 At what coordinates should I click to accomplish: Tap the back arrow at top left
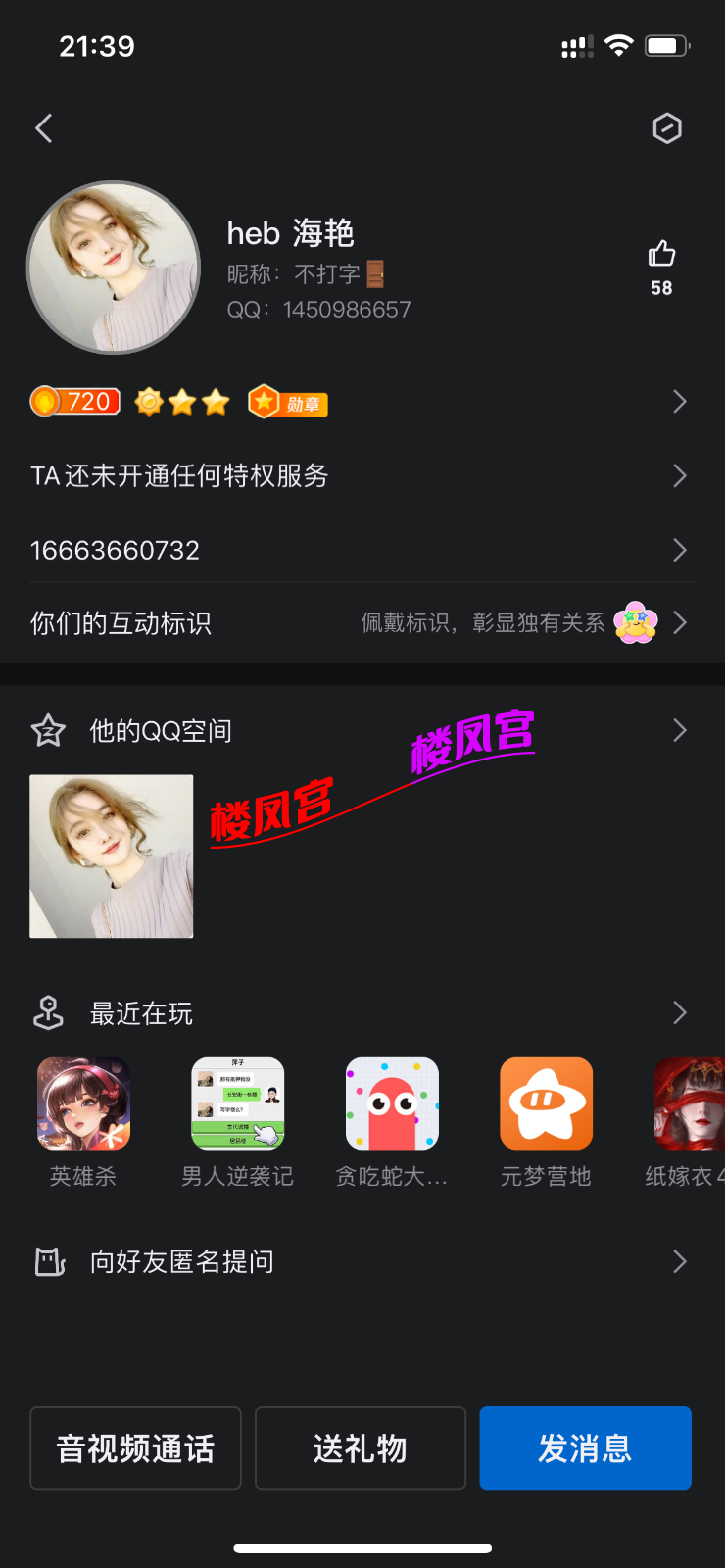[x=43, y=128]
